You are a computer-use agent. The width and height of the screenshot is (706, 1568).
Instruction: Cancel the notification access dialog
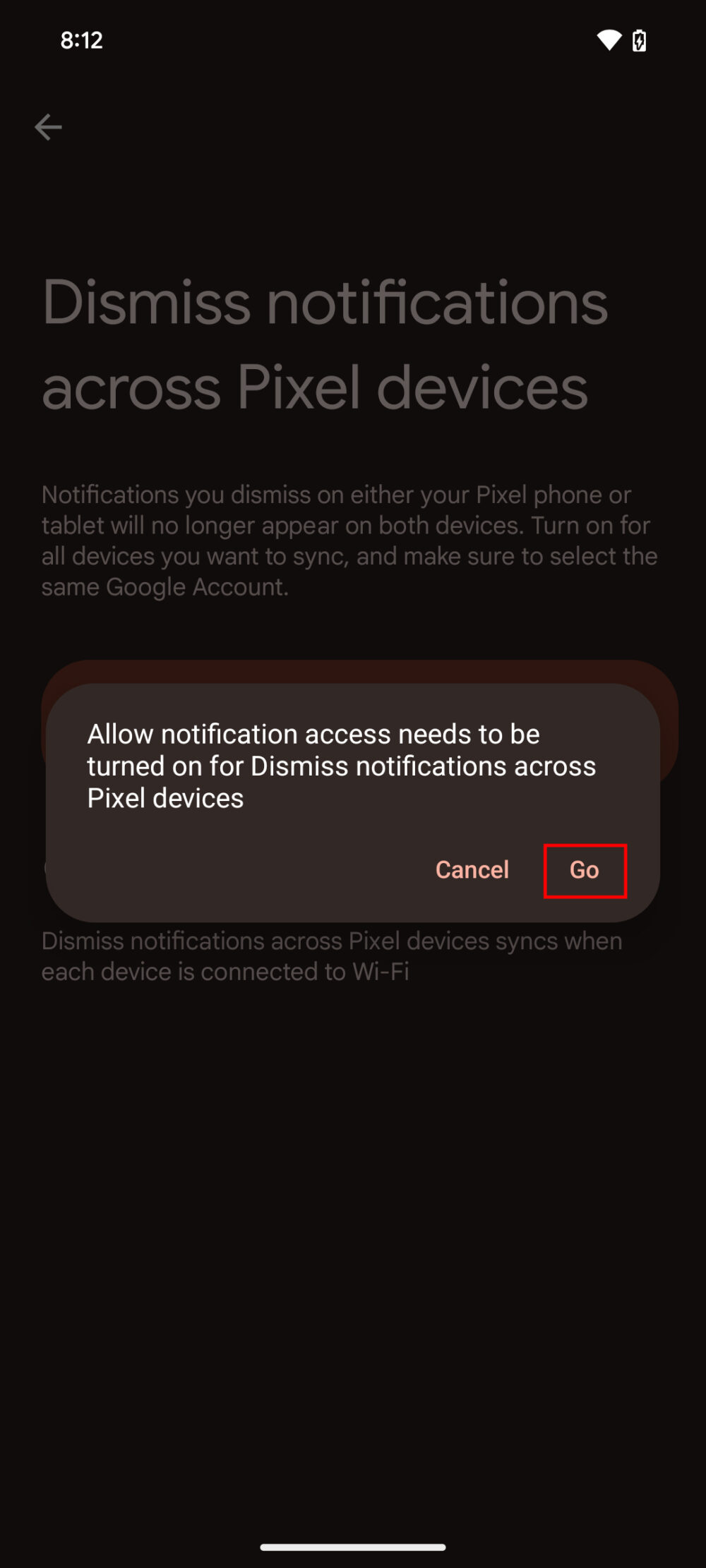(x=472, y=870)
